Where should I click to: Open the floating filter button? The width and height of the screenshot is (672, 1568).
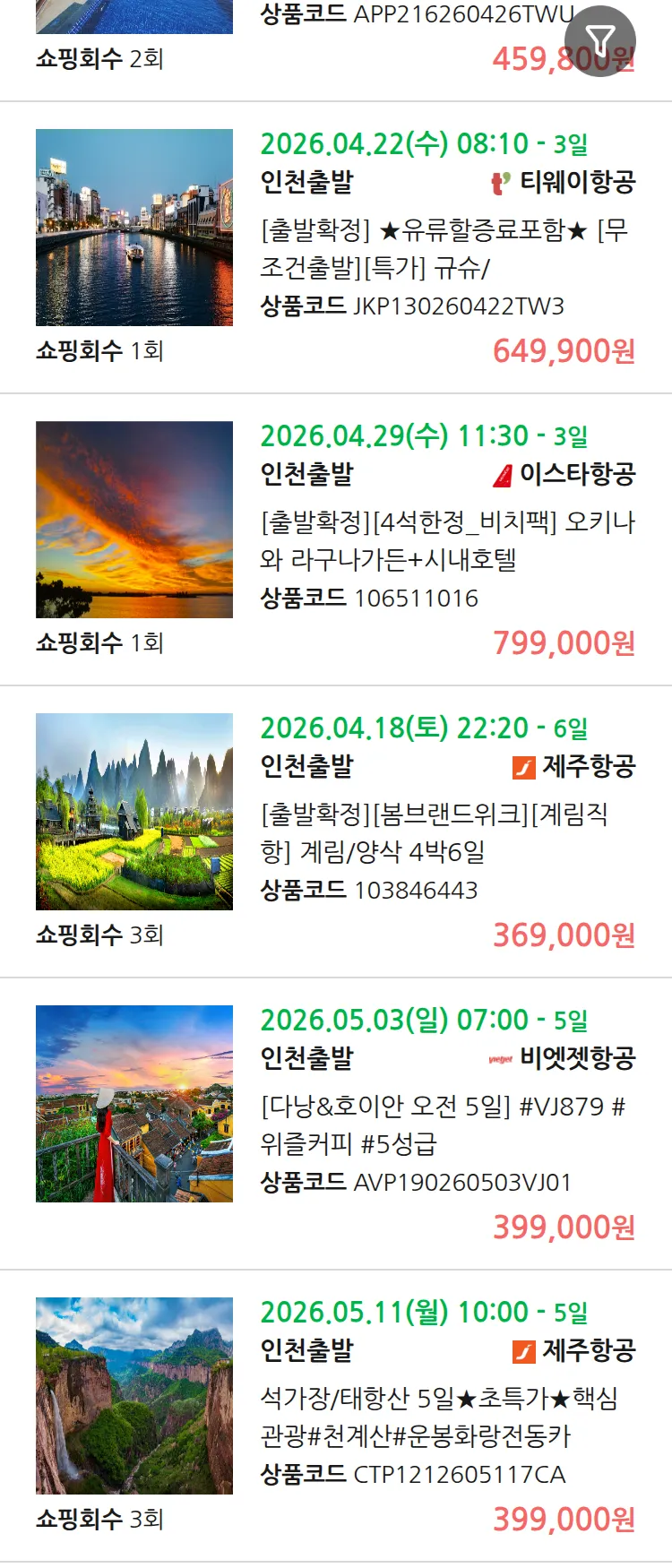[599, 41]
